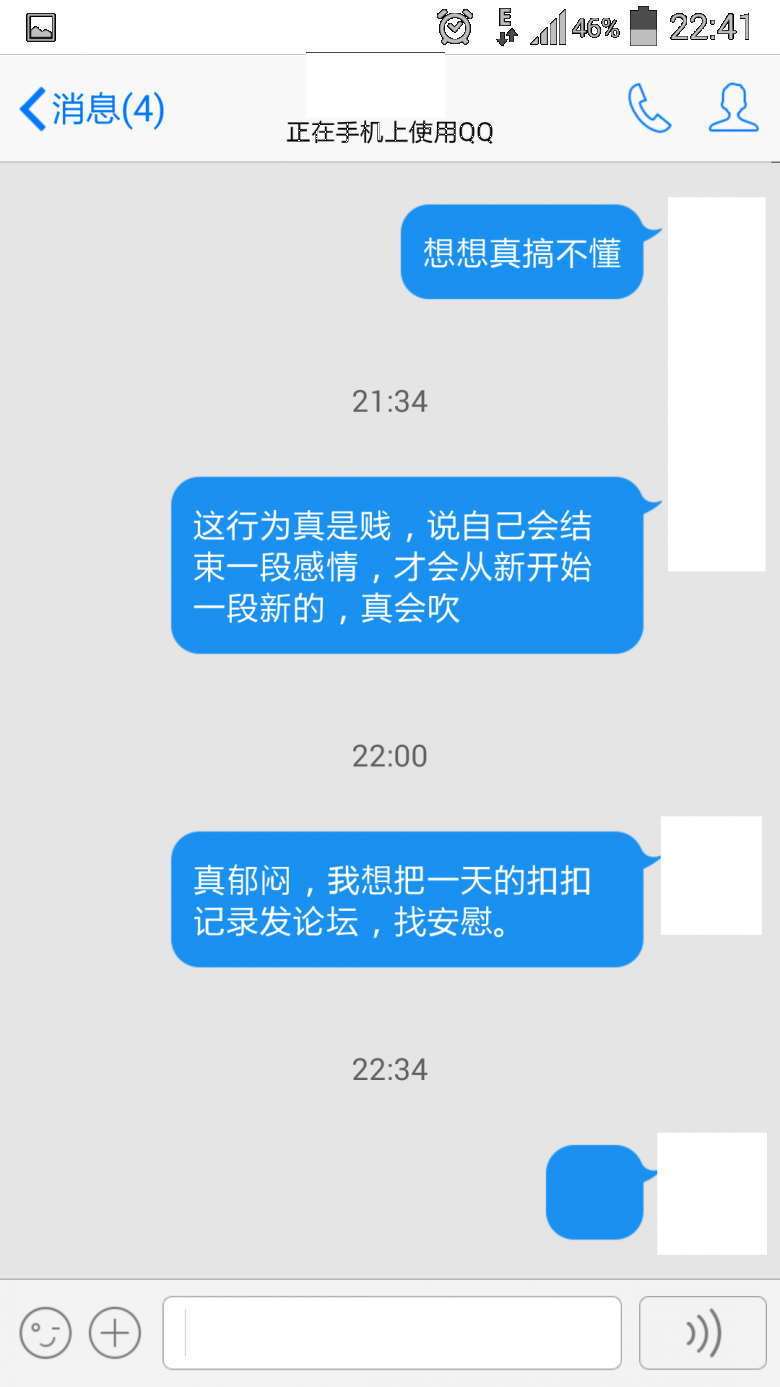This screenshot has width=780, height=1387.
Task: Open the plus attachments menu
Action: (x=115, y=1332)
